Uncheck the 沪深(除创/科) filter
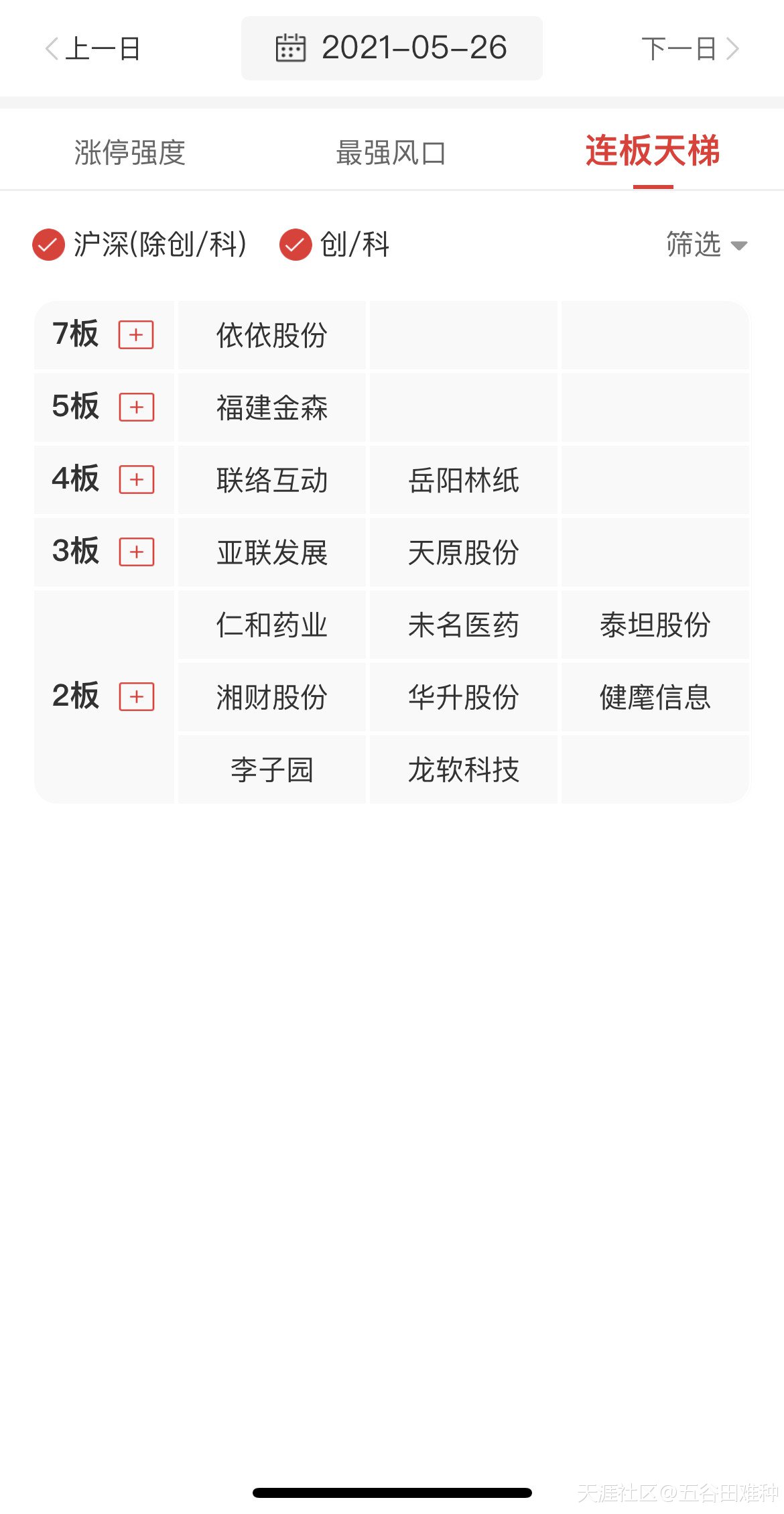Viewport: 784px width, 1514px height. click(140, 244)
